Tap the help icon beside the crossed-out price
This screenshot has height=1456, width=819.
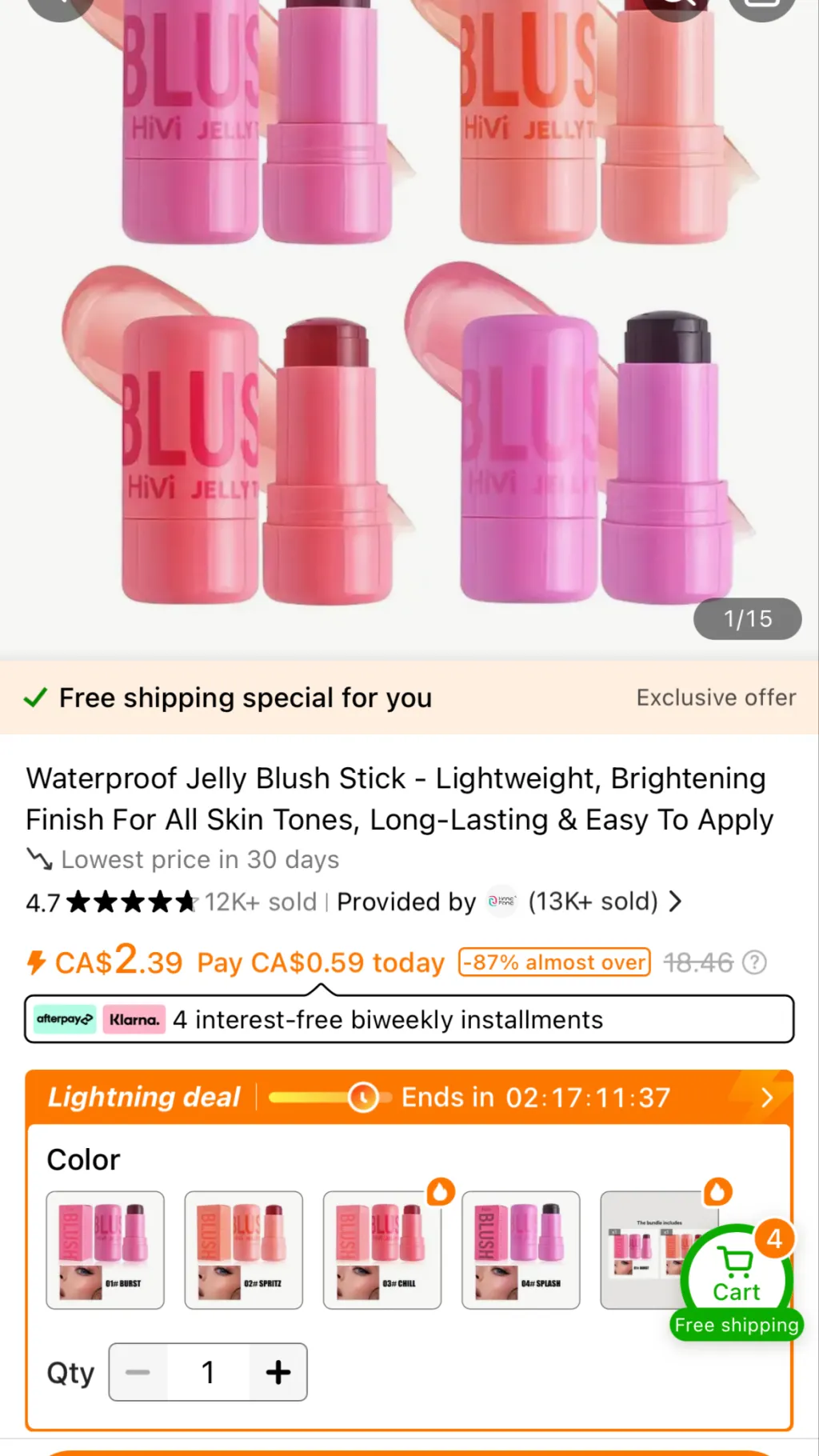(754, 962)
